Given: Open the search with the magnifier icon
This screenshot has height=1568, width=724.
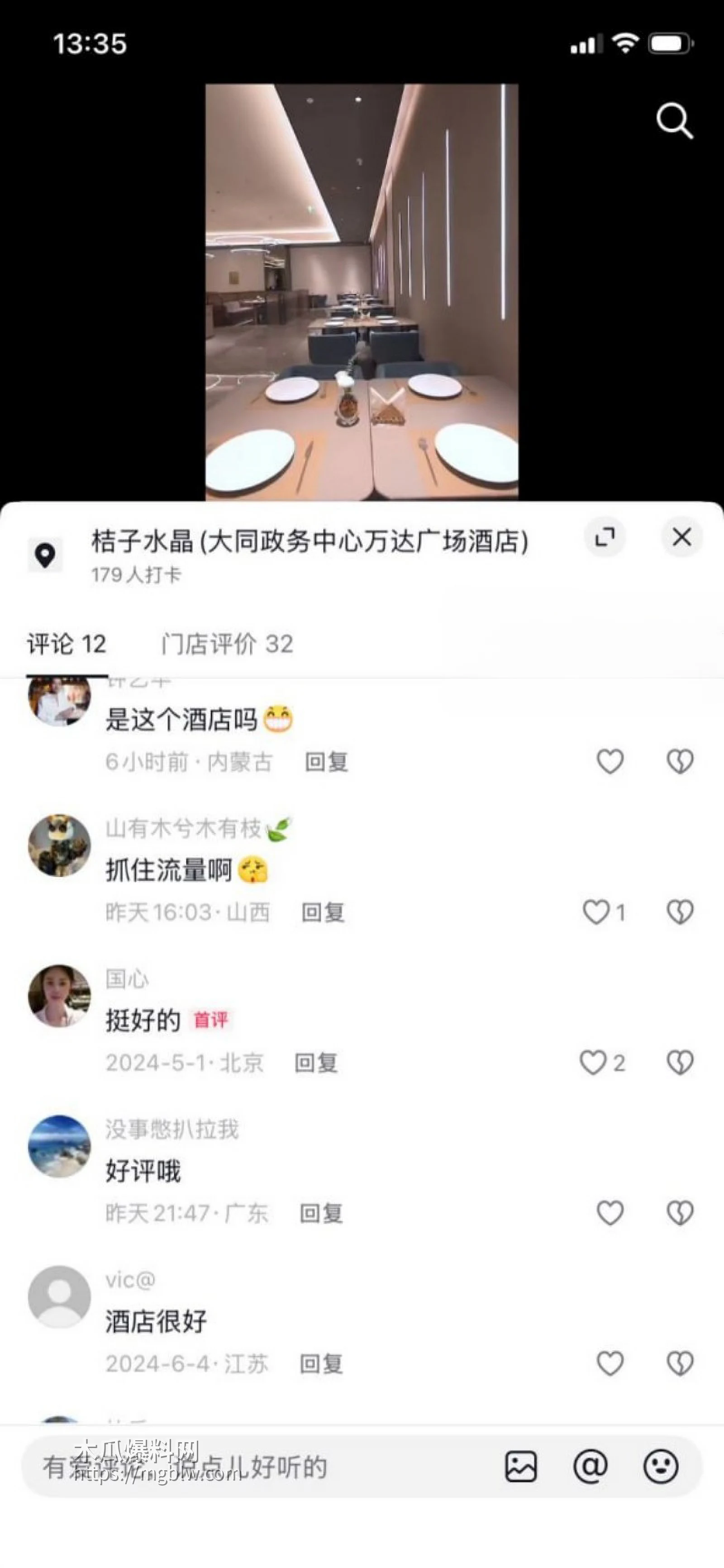Looking at the screenshot, I should (674, 120).
